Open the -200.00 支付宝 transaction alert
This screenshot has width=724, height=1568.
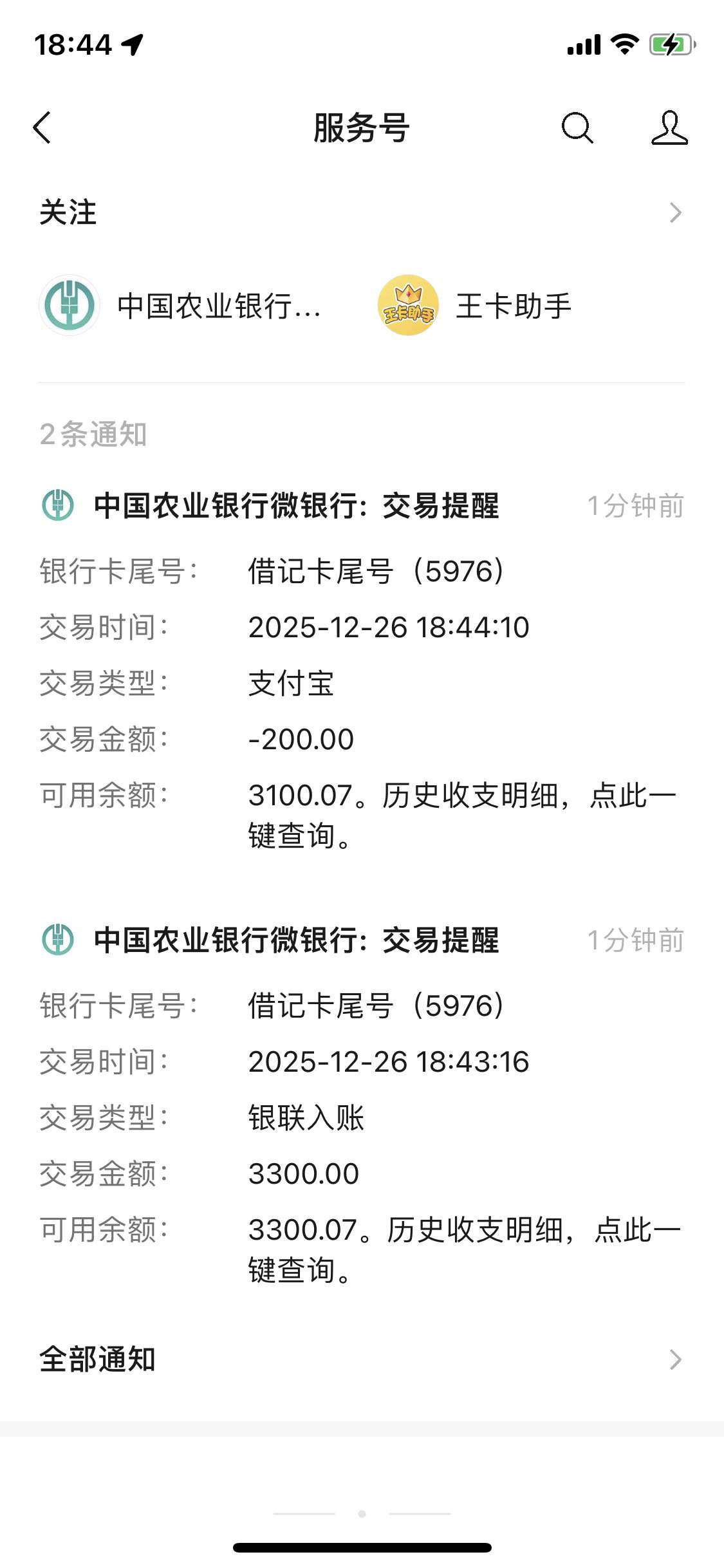coord(362,669)
